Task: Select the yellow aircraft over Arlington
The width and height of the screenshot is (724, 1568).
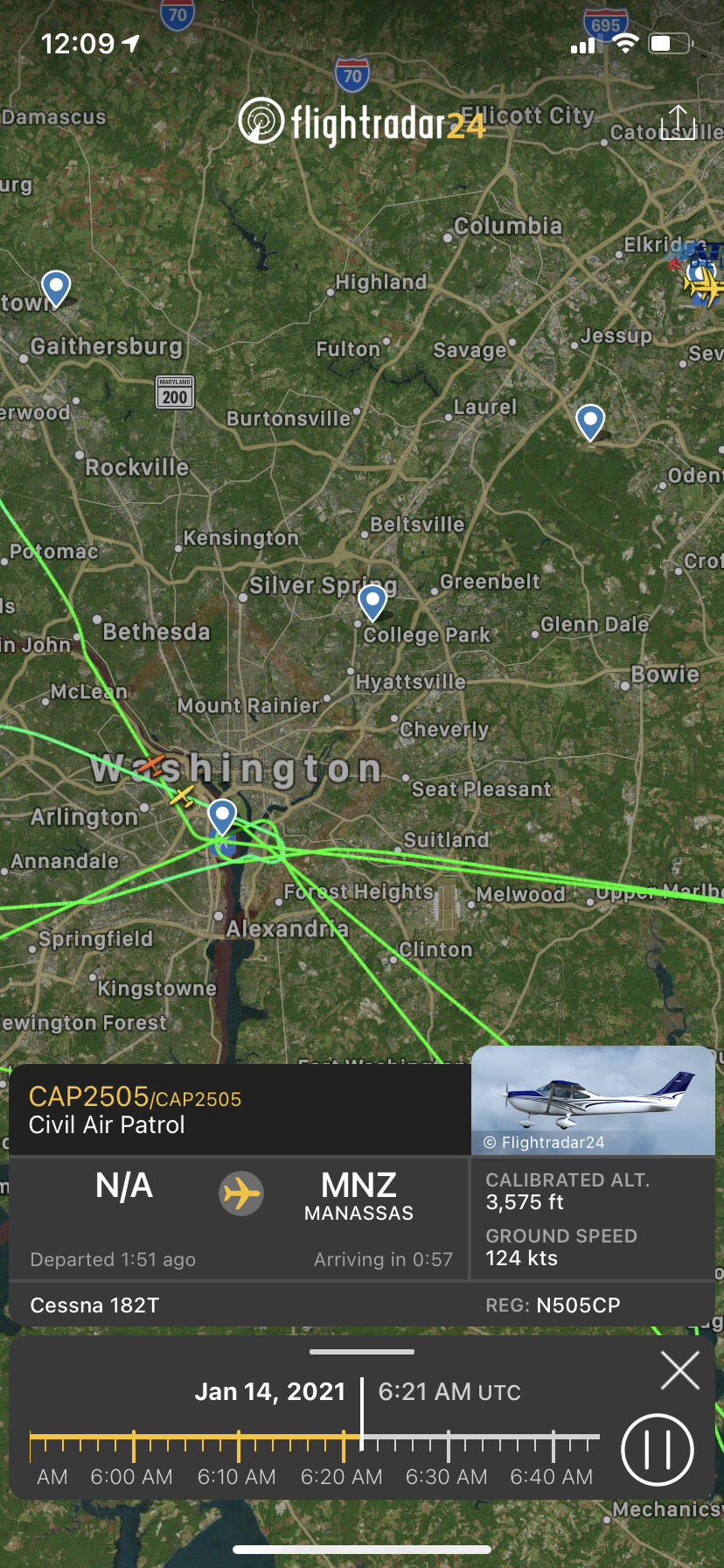Action: (x=181, y=795)
